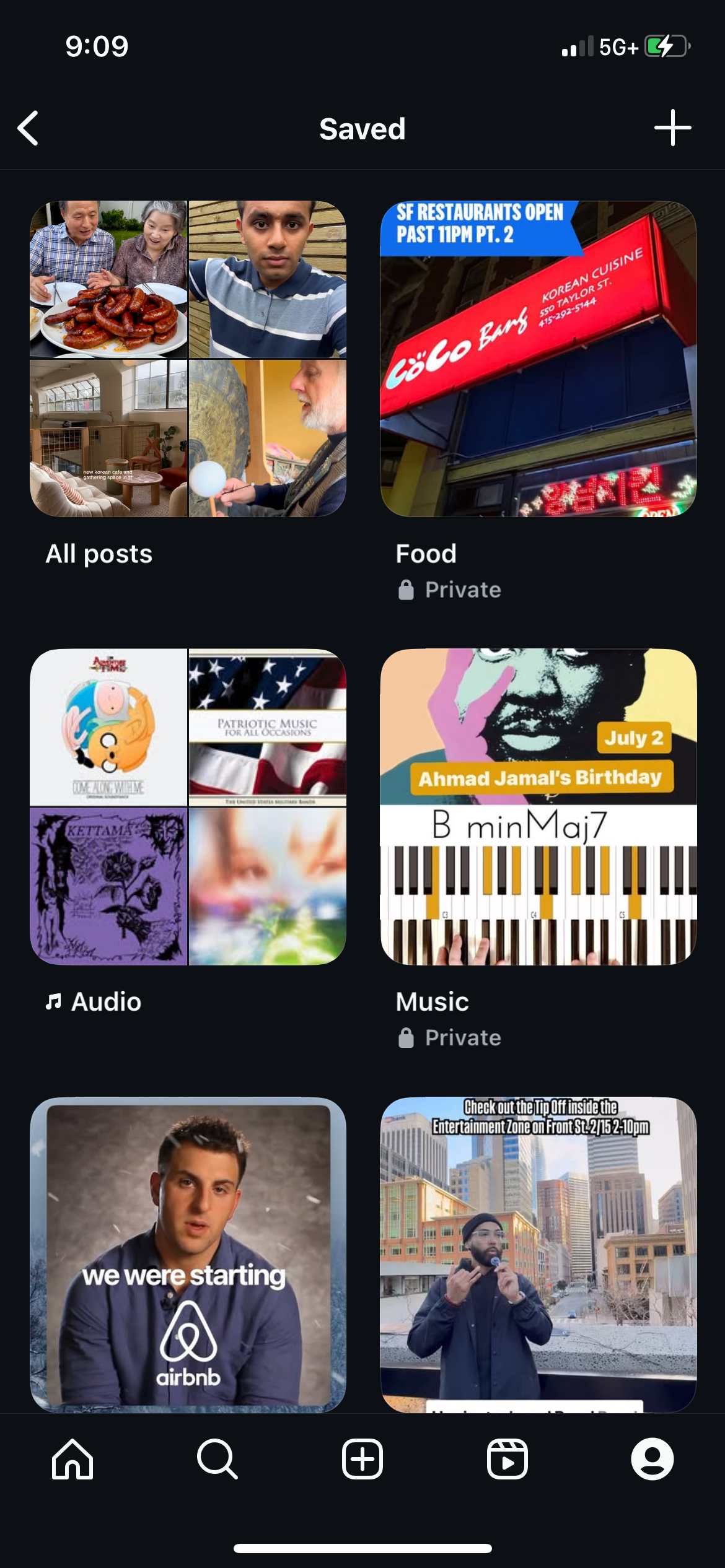The width and height of the screenshot is (725, 1568).
Task: Open the collection with the Tip Off cover
Action: (x=538, y=1253)
